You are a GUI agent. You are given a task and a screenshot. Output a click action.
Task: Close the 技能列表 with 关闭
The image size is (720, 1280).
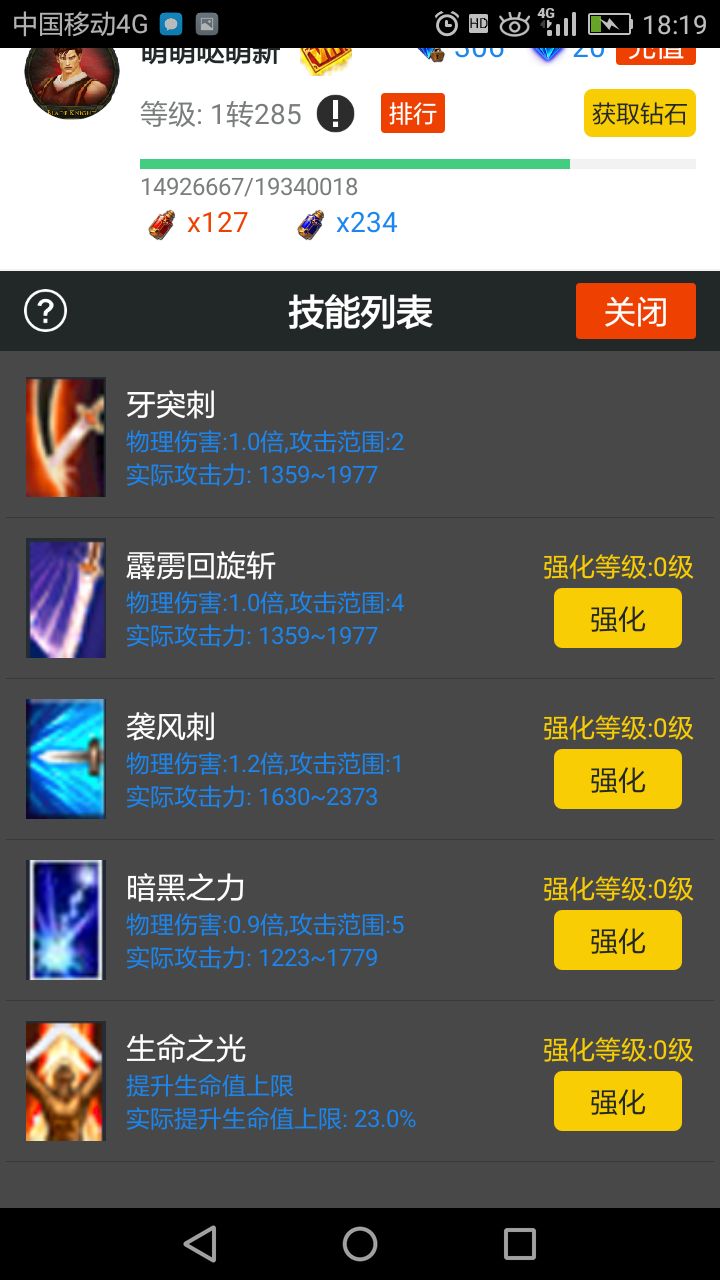coord(635,311)
